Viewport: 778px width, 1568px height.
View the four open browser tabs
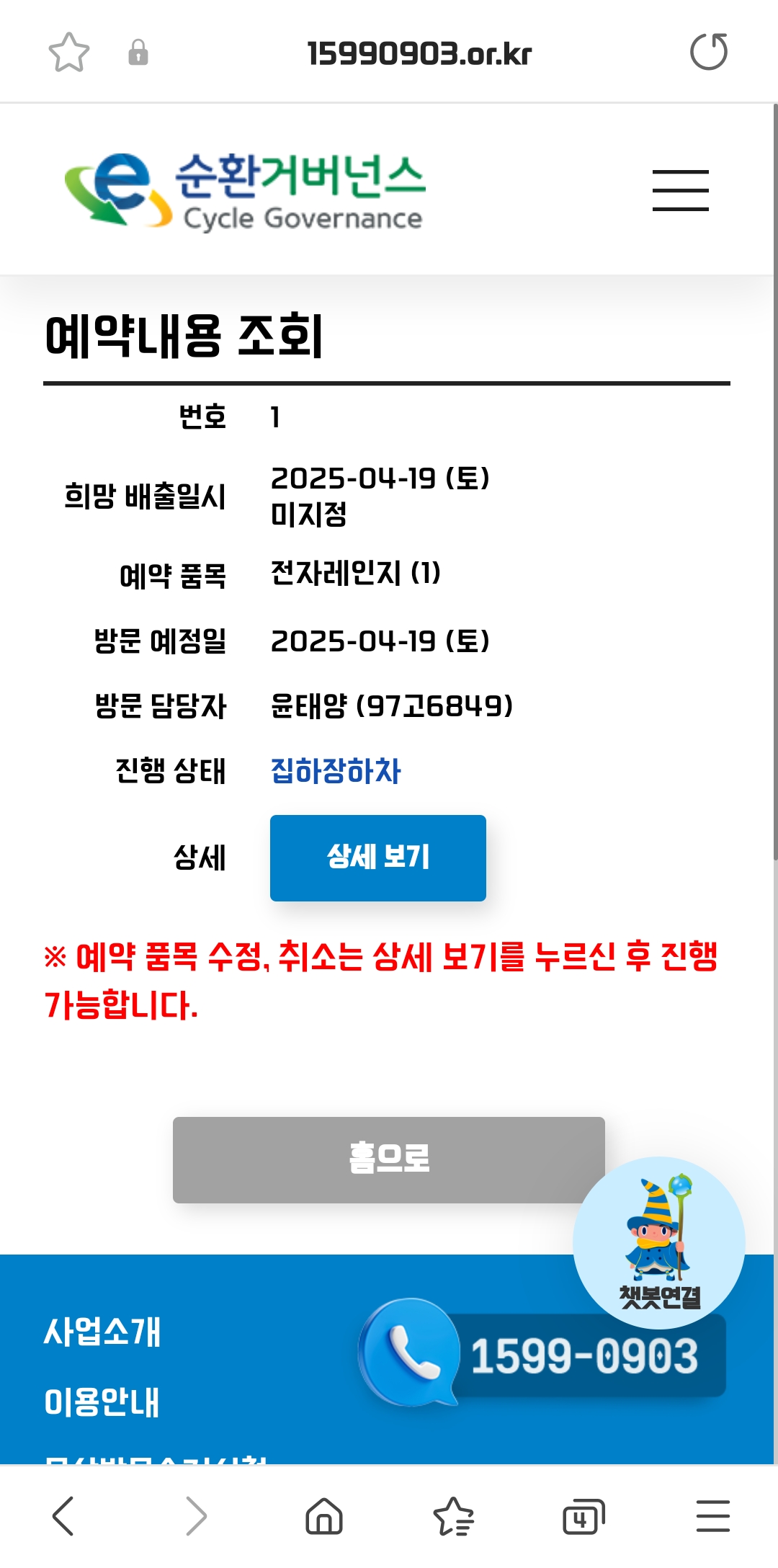[x=583, y=1516]
